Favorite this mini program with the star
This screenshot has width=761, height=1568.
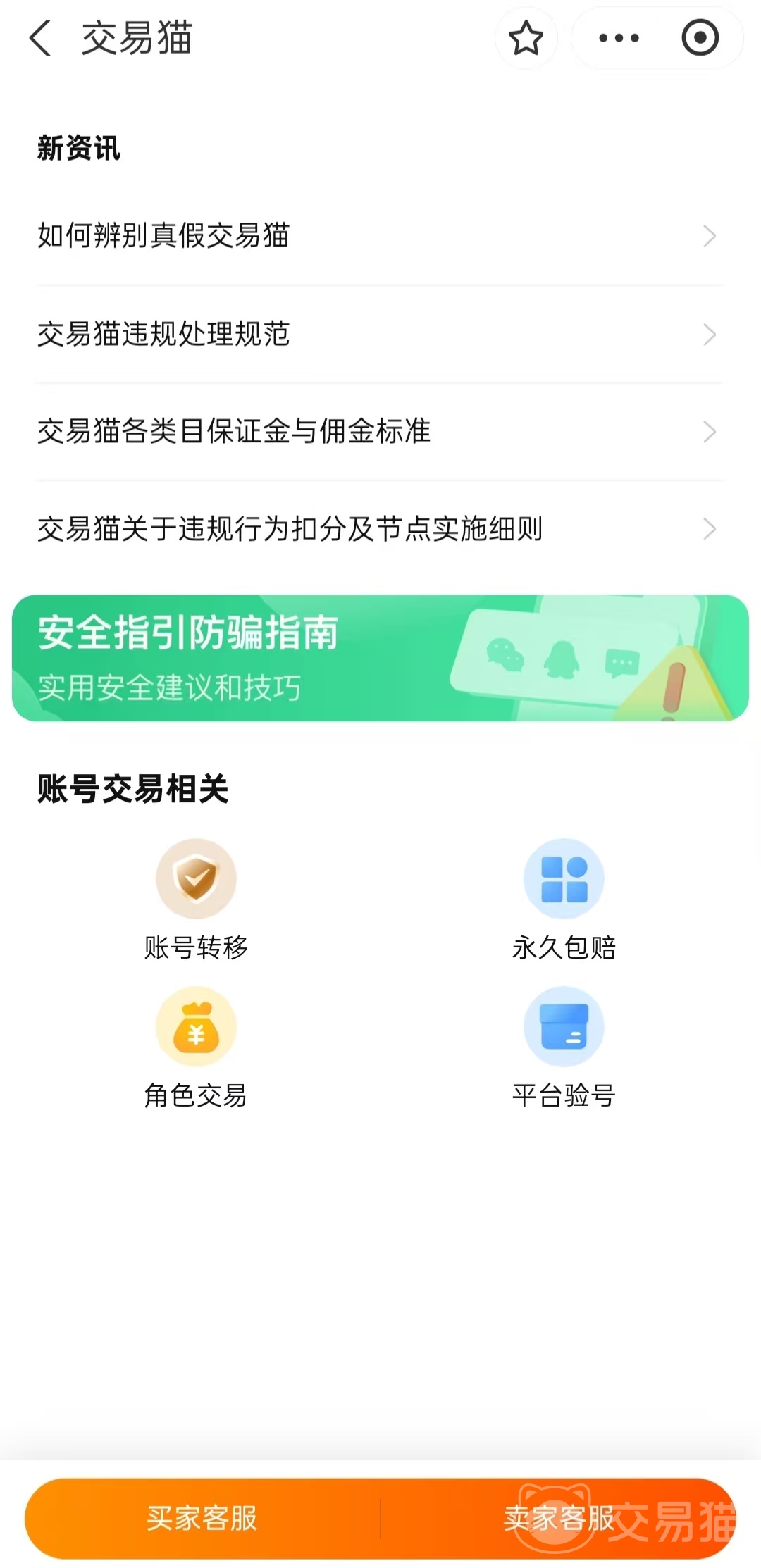[x=526, y=38]
